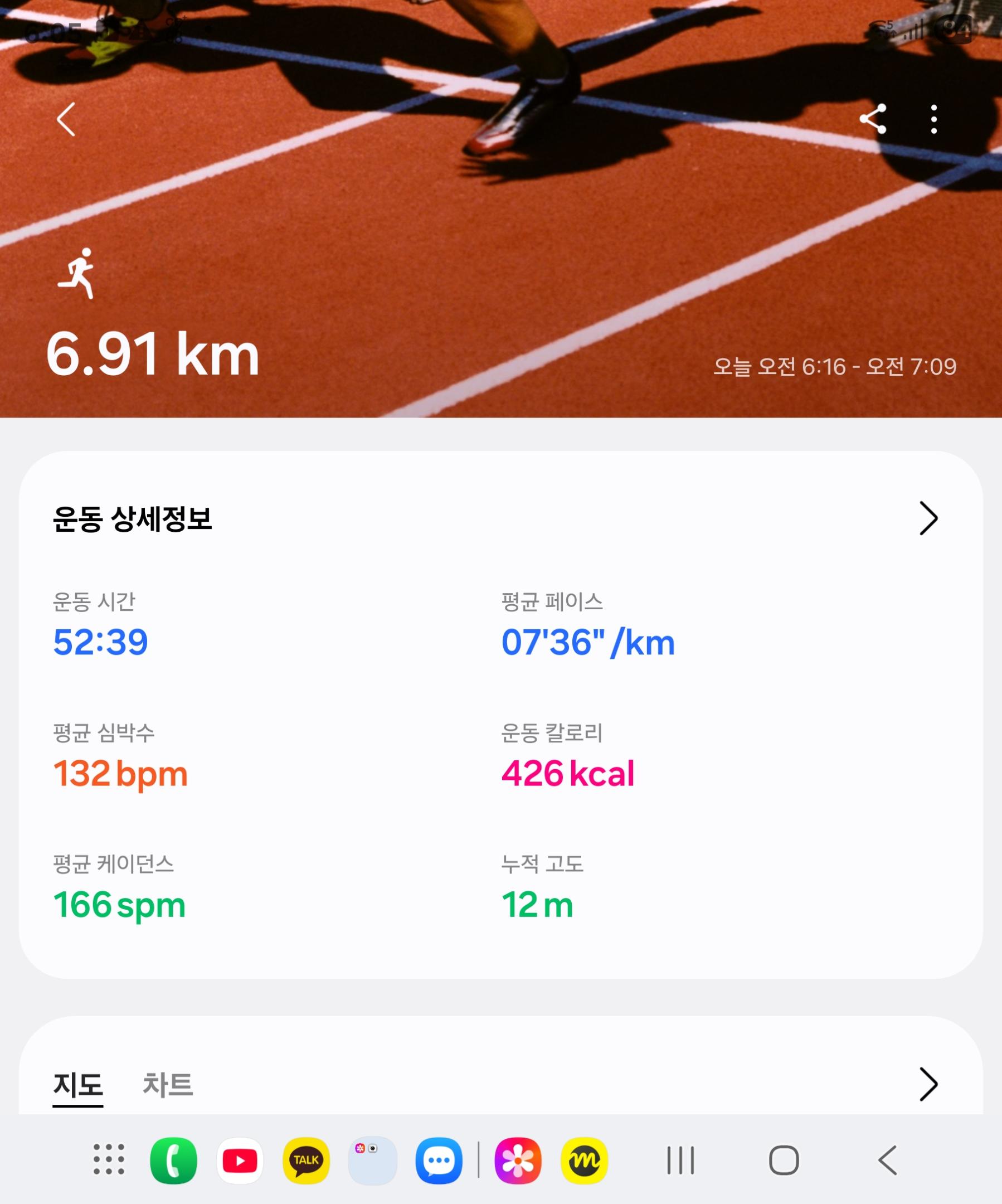Launch the Phone app from the taskbar
This screenshot has width=1002, height=1204.
[173, 1161]
